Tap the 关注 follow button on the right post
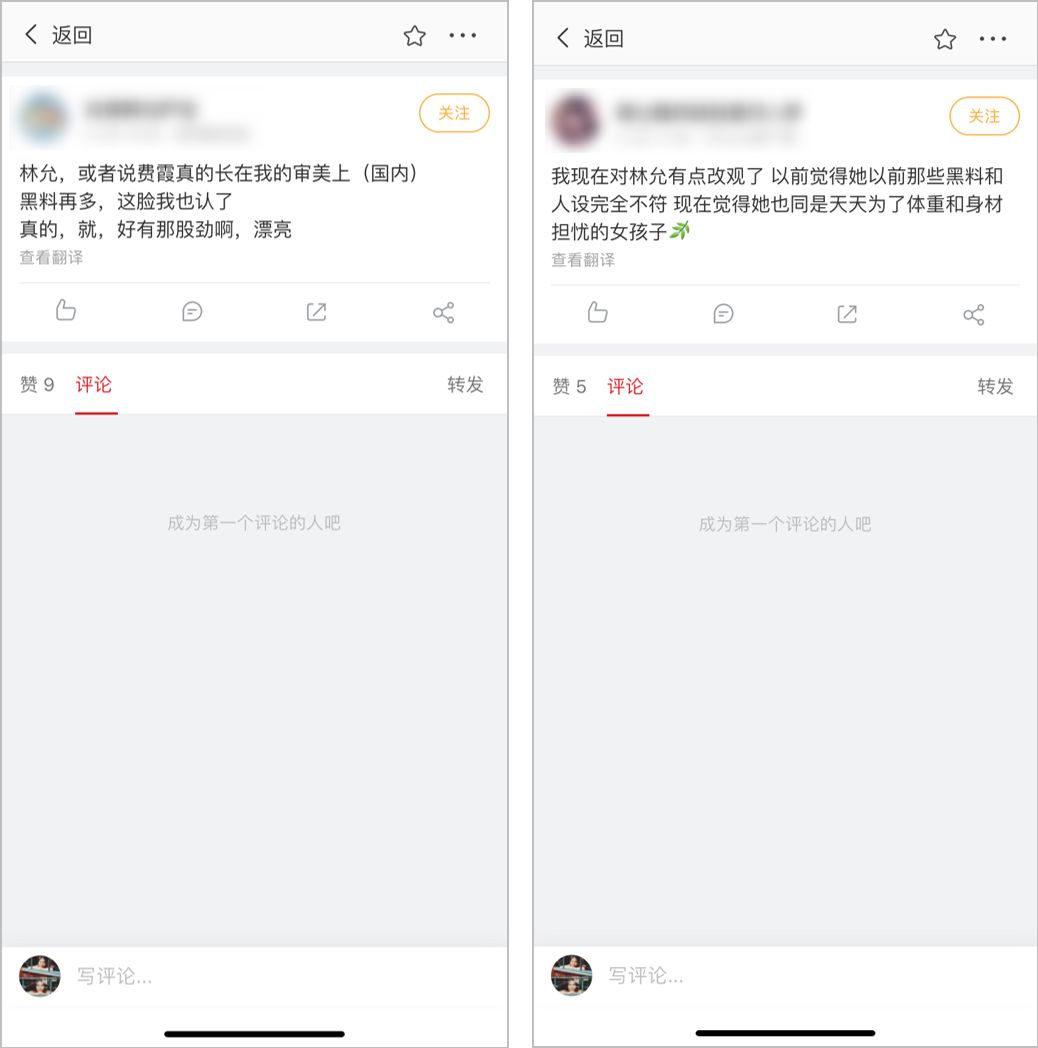This screenshot has height=1048, width=1038. 985,116
